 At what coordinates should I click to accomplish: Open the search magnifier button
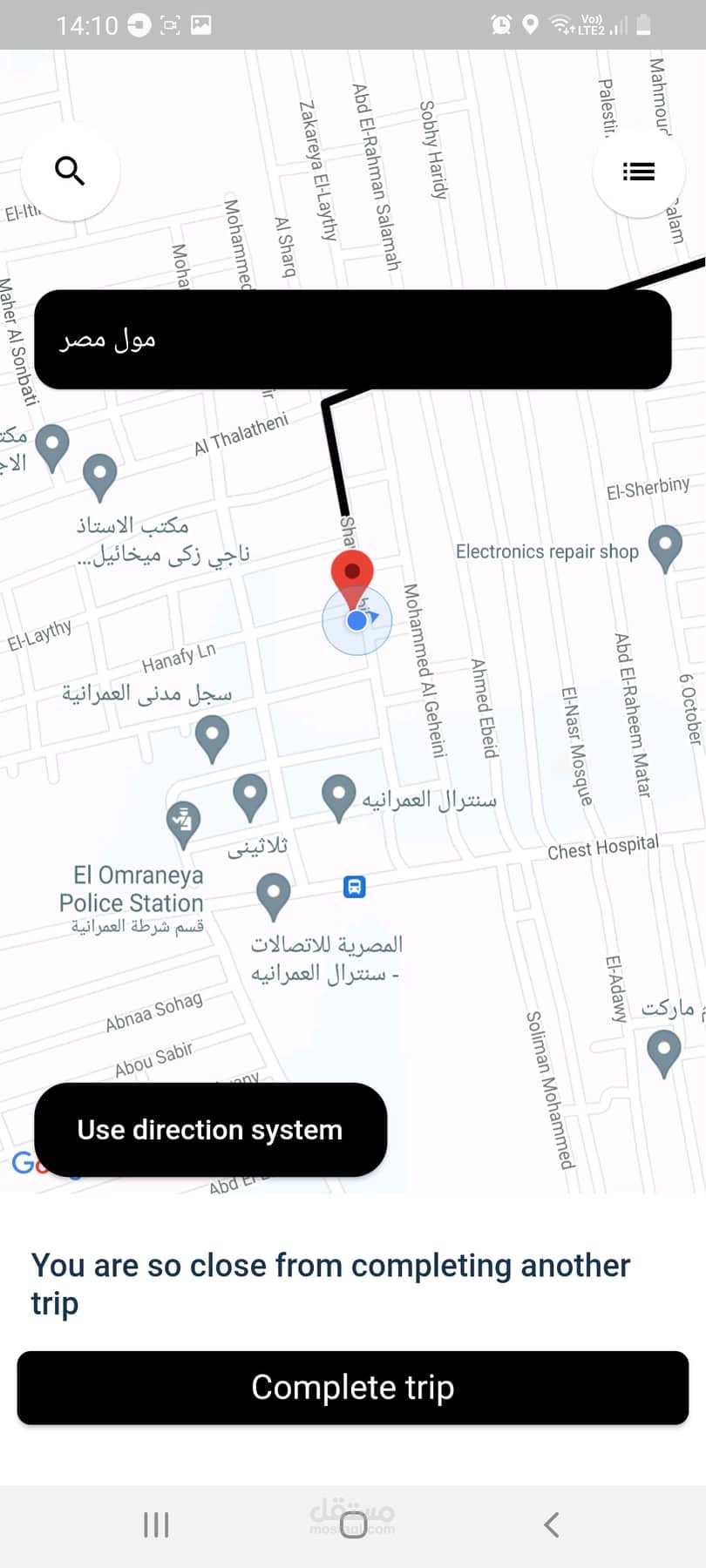click(70, 171)
